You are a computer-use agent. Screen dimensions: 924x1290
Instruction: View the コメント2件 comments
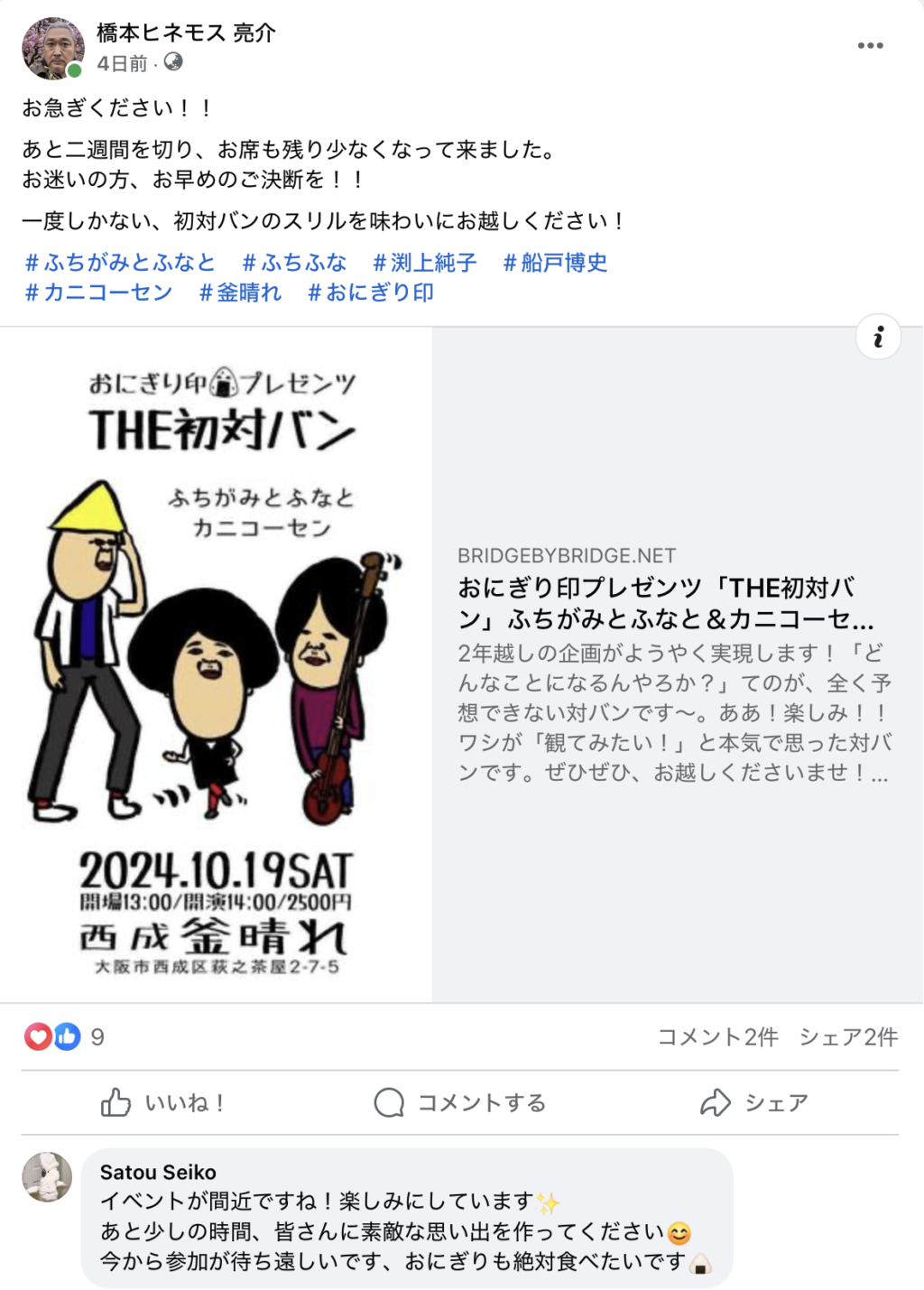(717, 1036)
